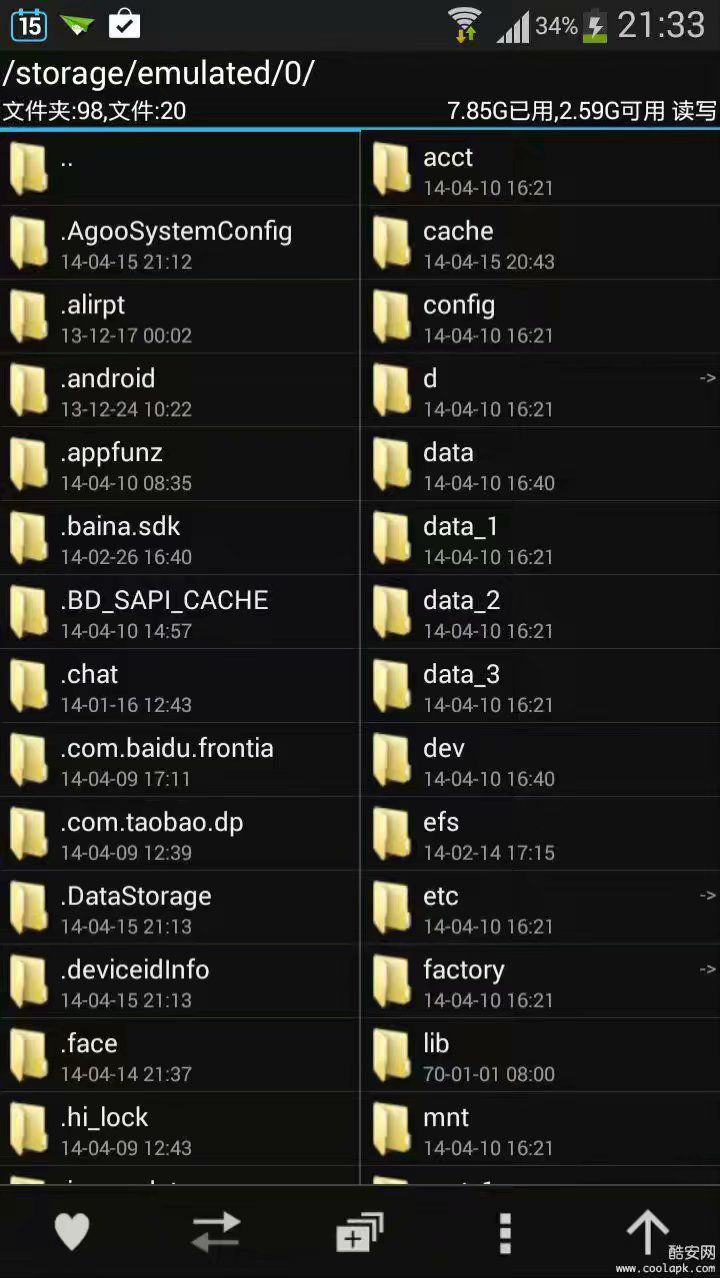
Task: Open the .AgooSystemConfig folder
Action: tap(180, 243)
